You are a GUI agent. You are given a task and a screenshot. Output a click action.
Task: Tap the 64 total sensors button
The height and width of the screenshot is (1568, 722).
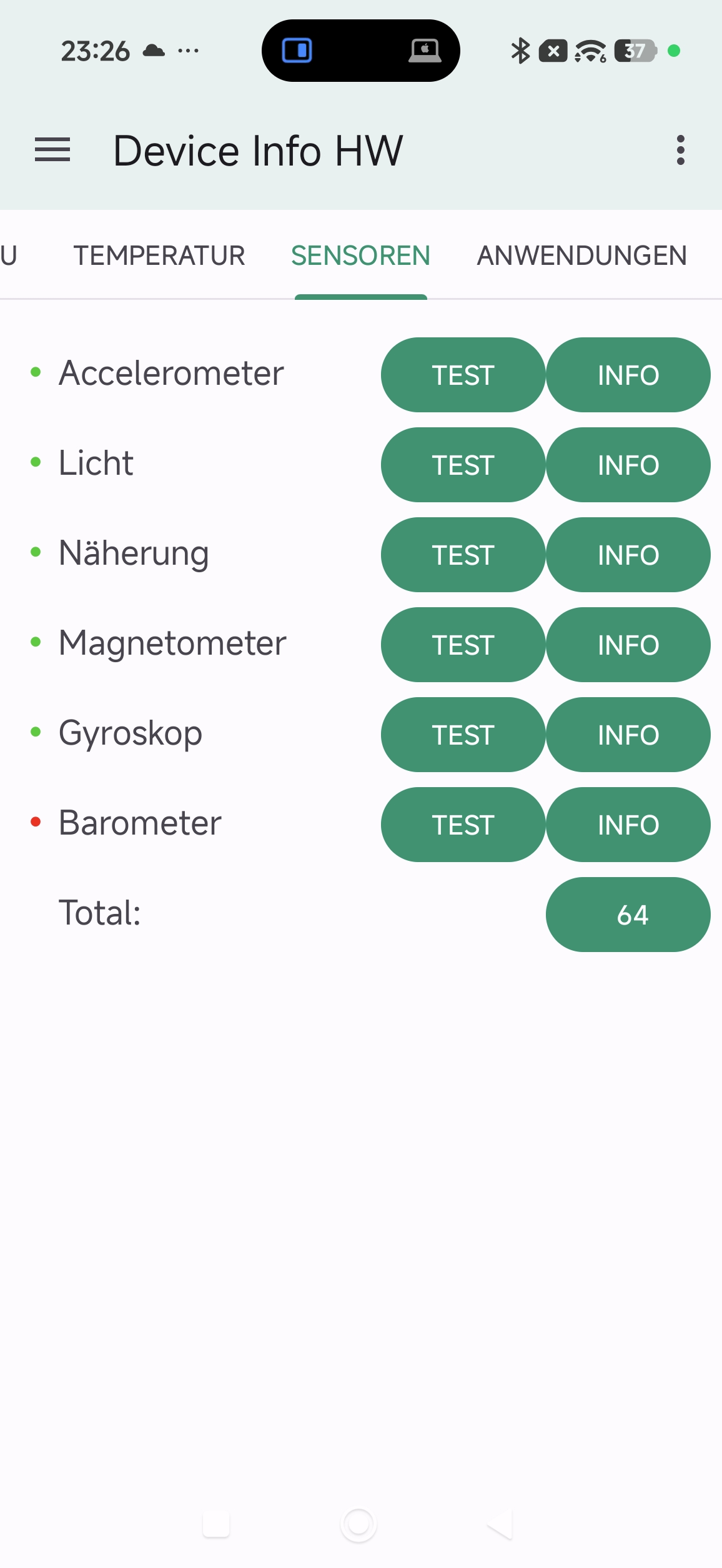pos(628,915)
